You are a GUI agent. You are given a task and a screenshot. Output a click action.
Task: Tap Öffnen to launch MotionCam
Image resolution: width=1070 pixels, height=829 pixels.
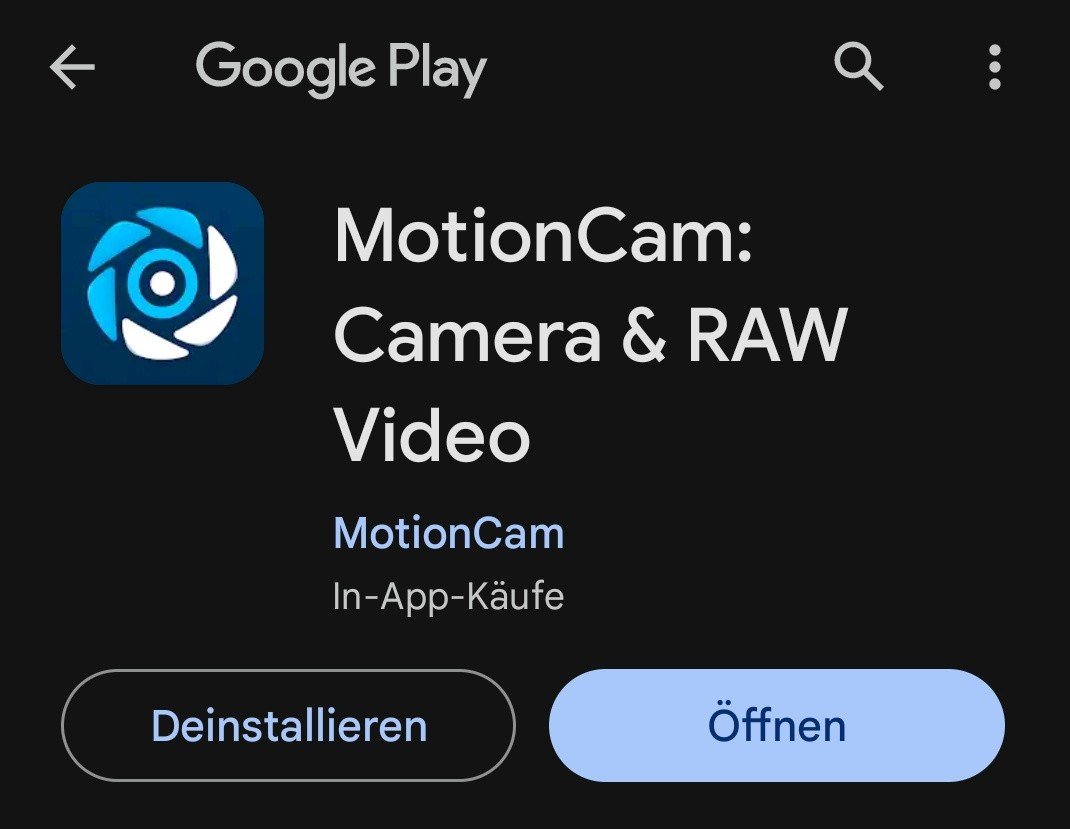click(x=776, y=725)
